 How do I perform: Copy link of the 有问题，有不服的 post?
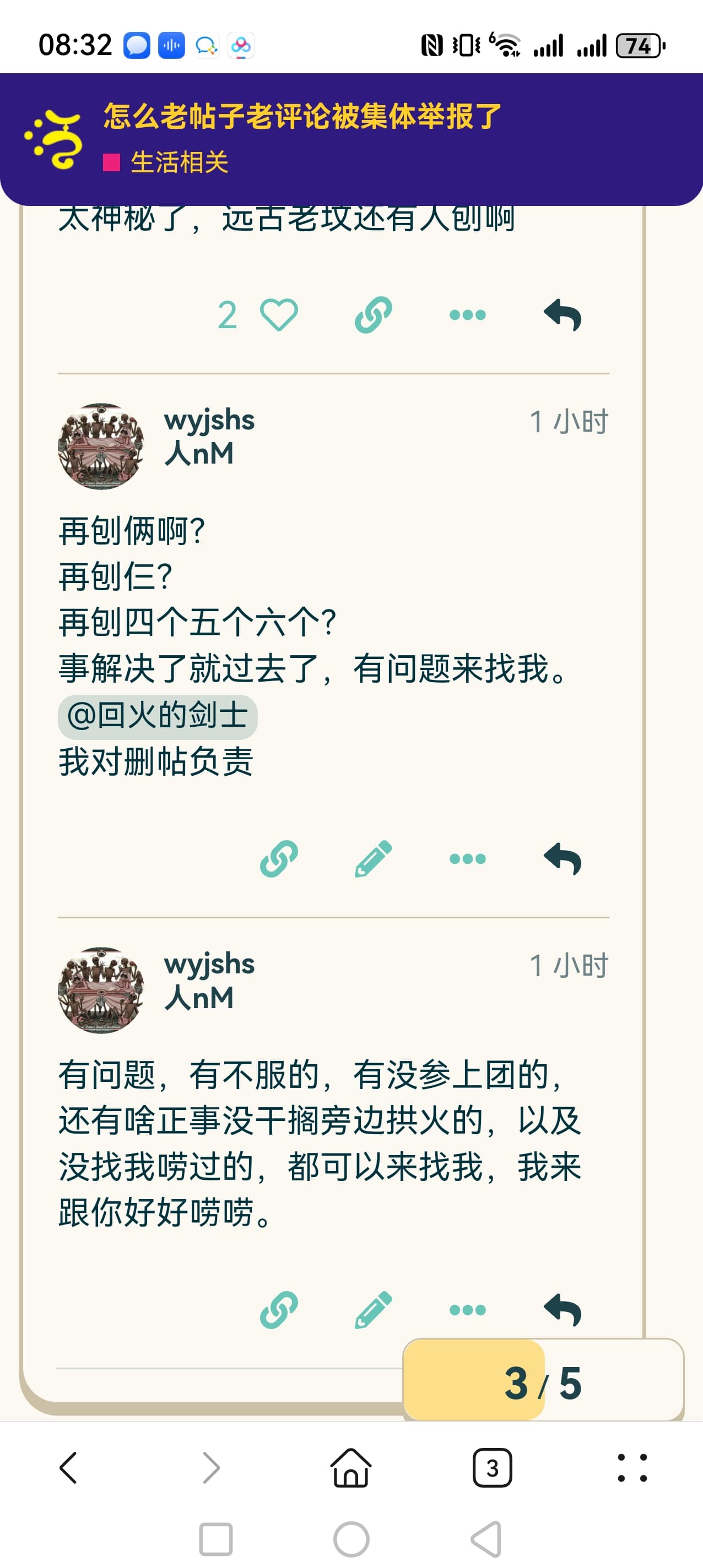(x=278, y=1309)
